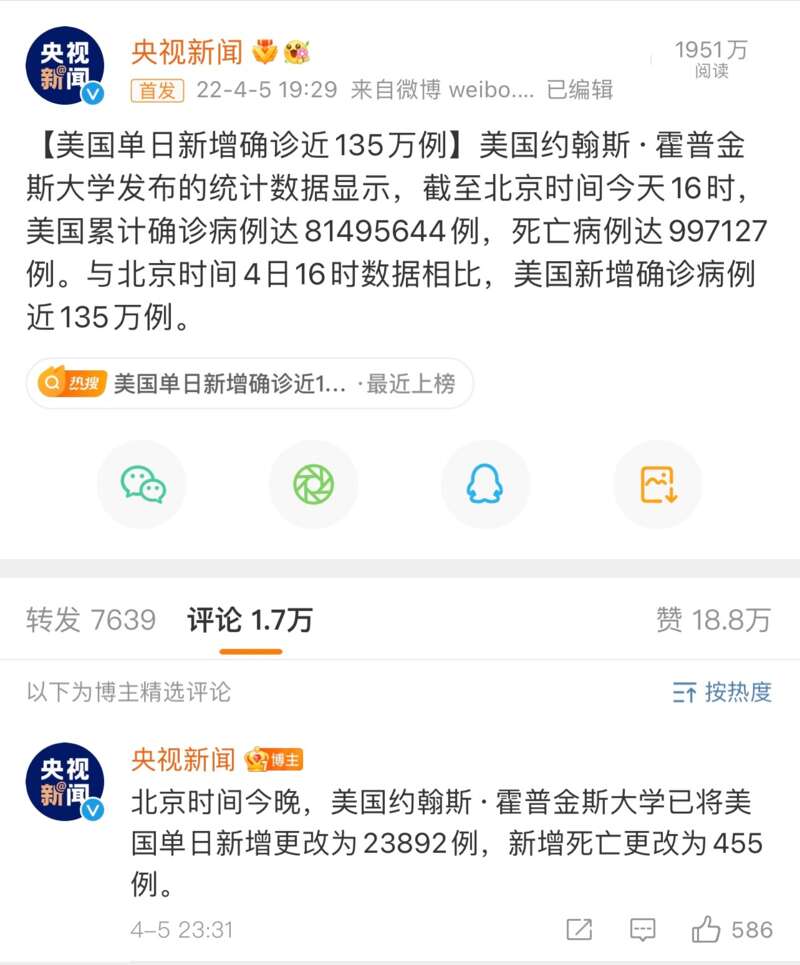The width and height of the screenshot is (800, 965).
Task: Open 央视新闻 profile avatar at top
Action: tap(65, 66)
